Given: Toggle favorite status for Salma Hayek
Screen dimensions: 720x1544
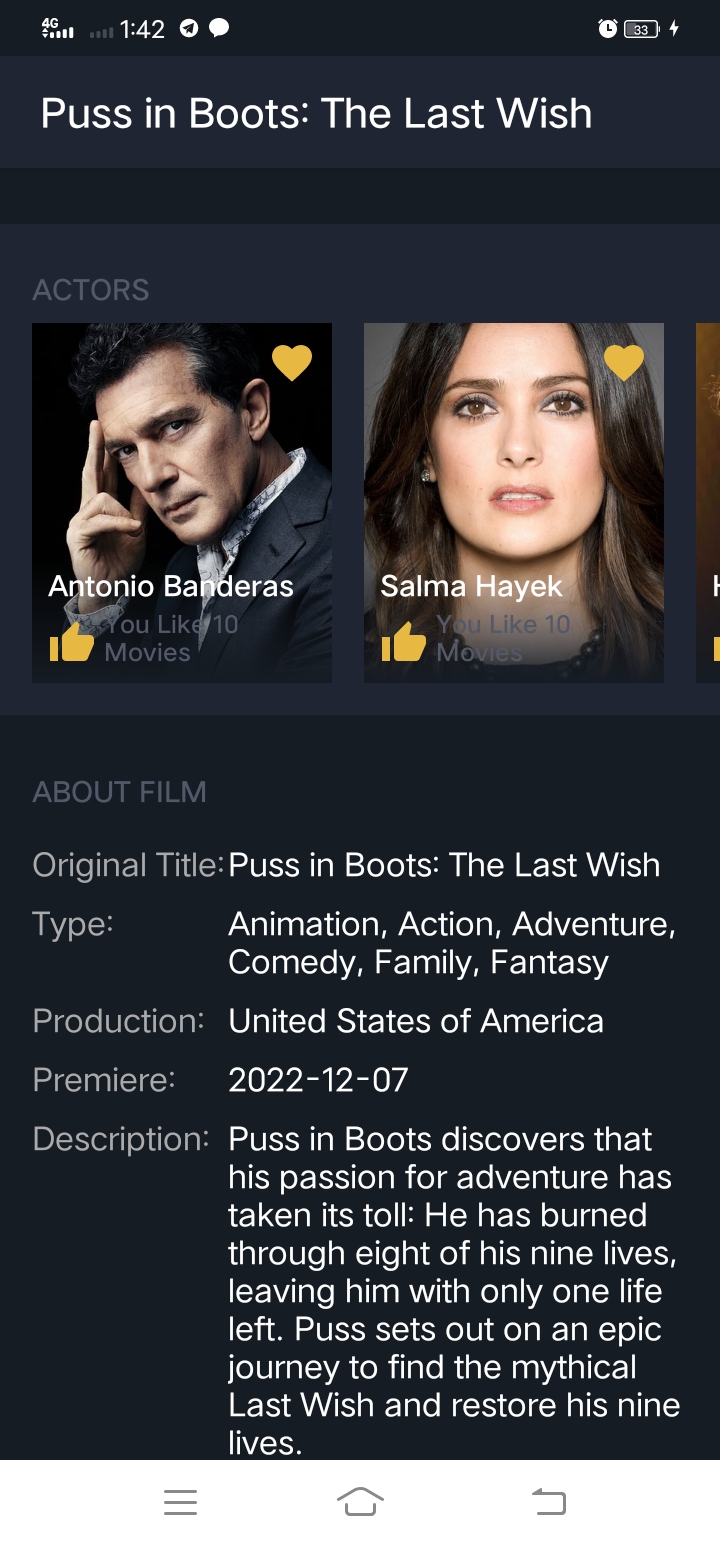Looking at the screenshot, I should (x=624, y=362).
